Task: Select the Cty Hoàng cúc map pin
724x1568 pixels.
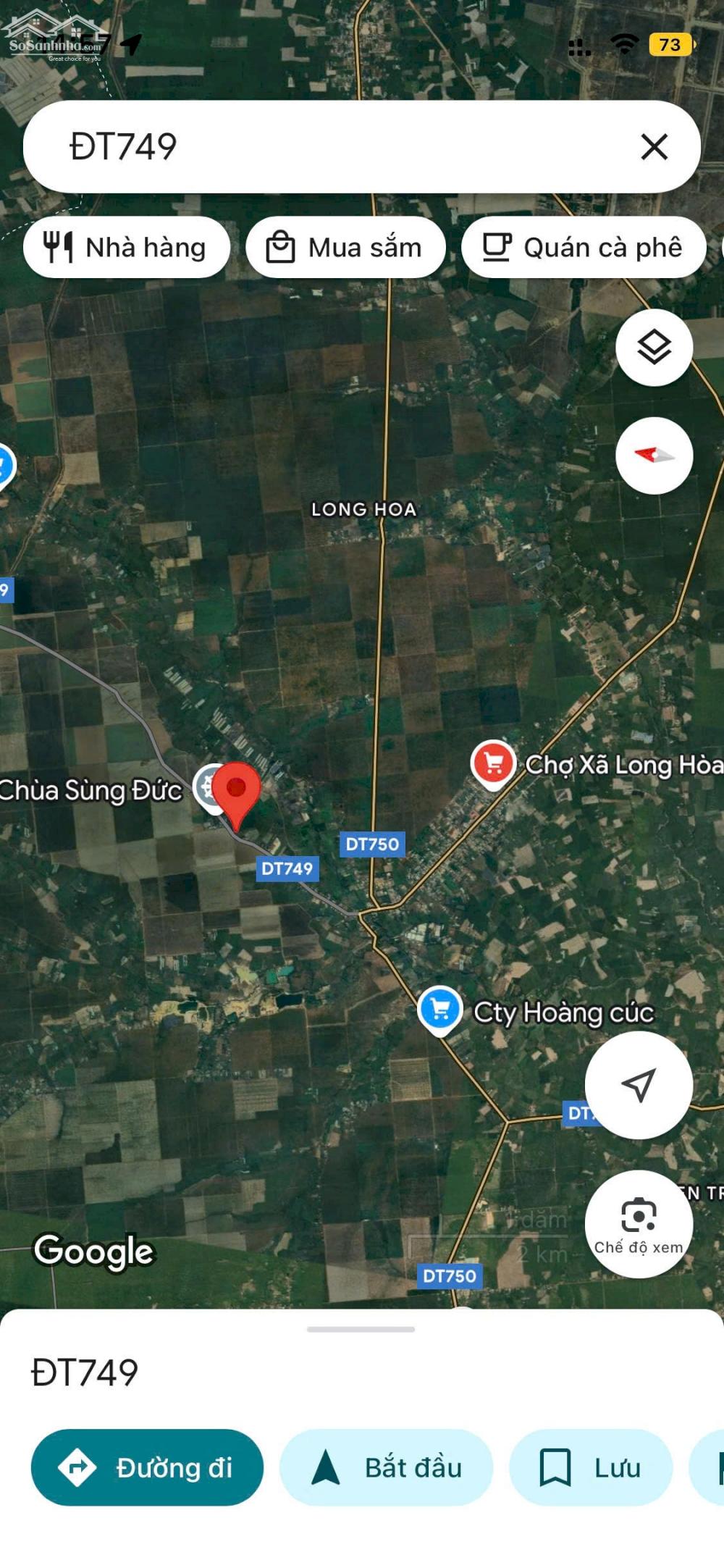Action: pos(440,1009)
